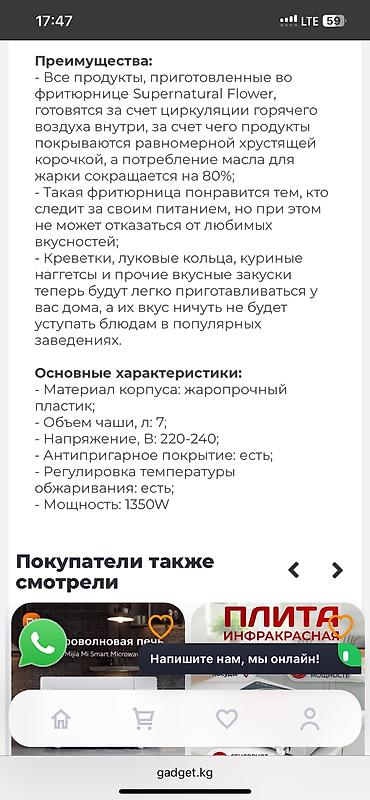Open the infrared stove product card
This screenshot has width=370, height=800.
coord(278,679)
